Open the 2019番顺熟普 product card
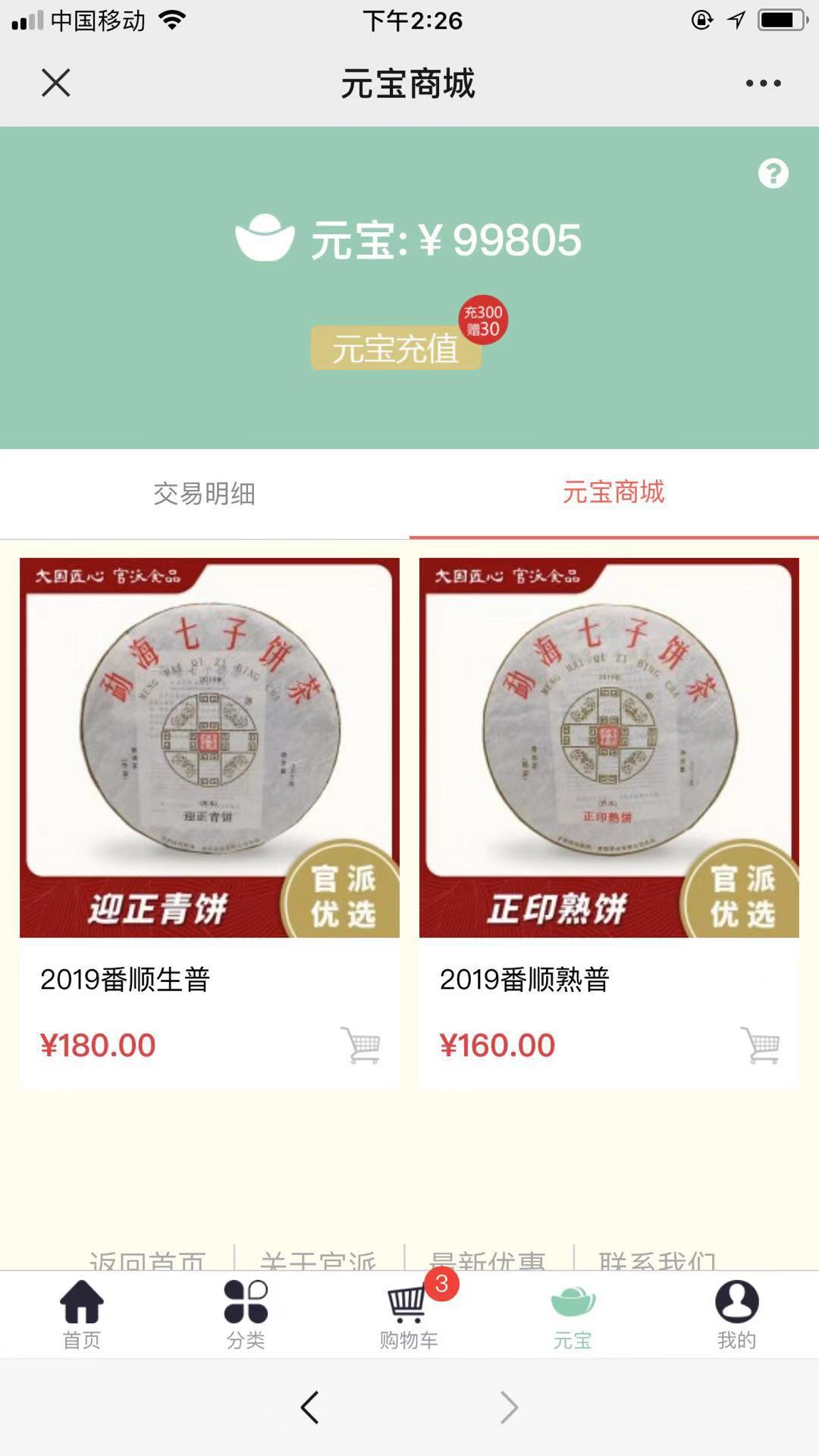Image resolution: width=819 pixels, height=1456 pixels. (x=609, y=748)
